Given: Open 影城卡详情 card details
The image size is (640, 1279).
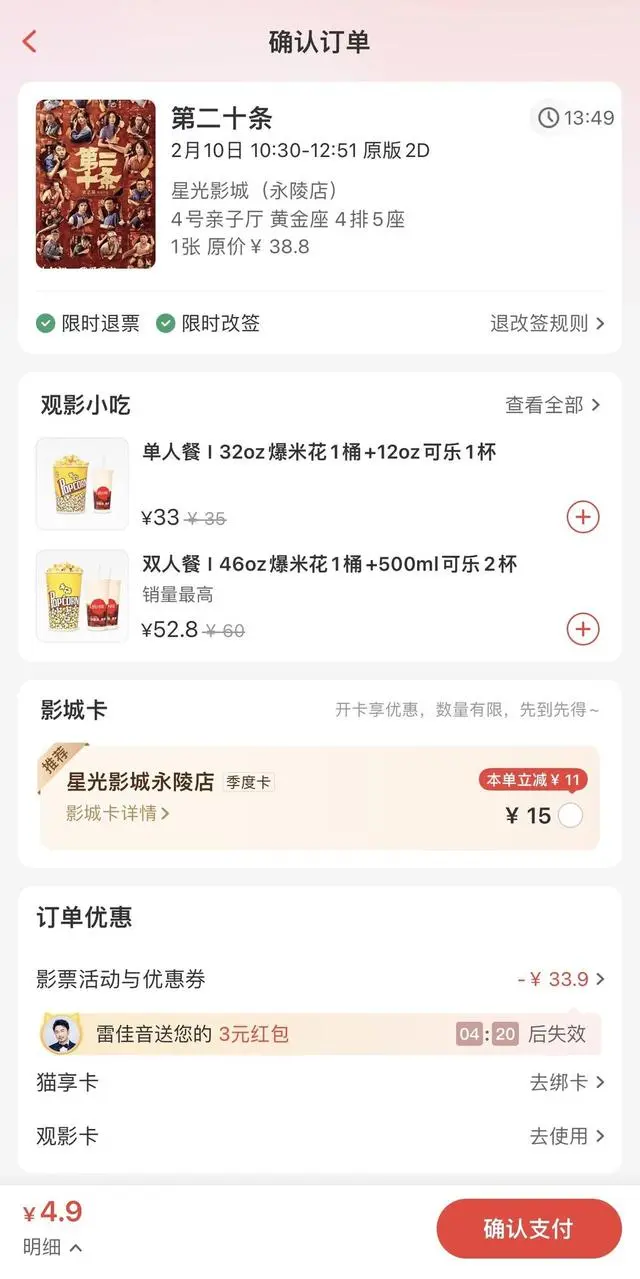Looking at the screenshot, I should [118, 813].
